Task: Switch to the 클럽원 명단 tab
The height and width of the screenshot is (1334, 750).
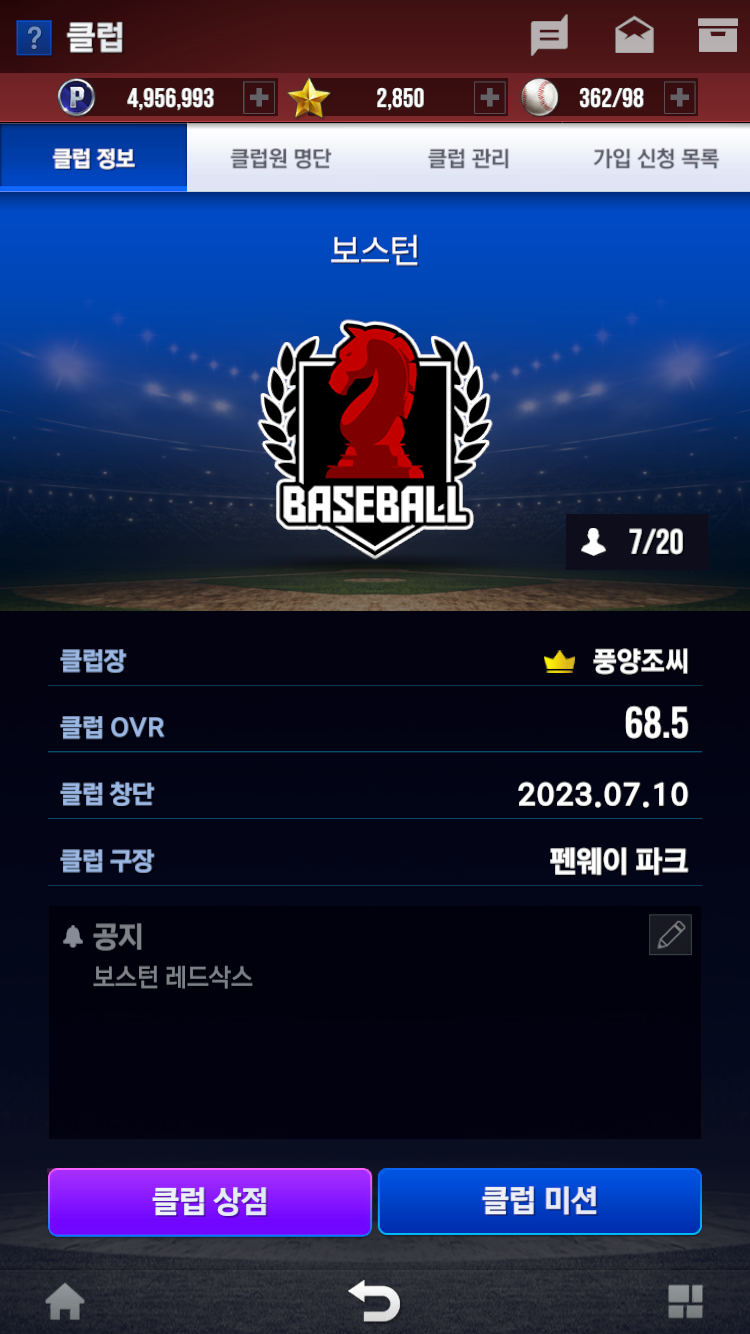Action: coord(281,158)
